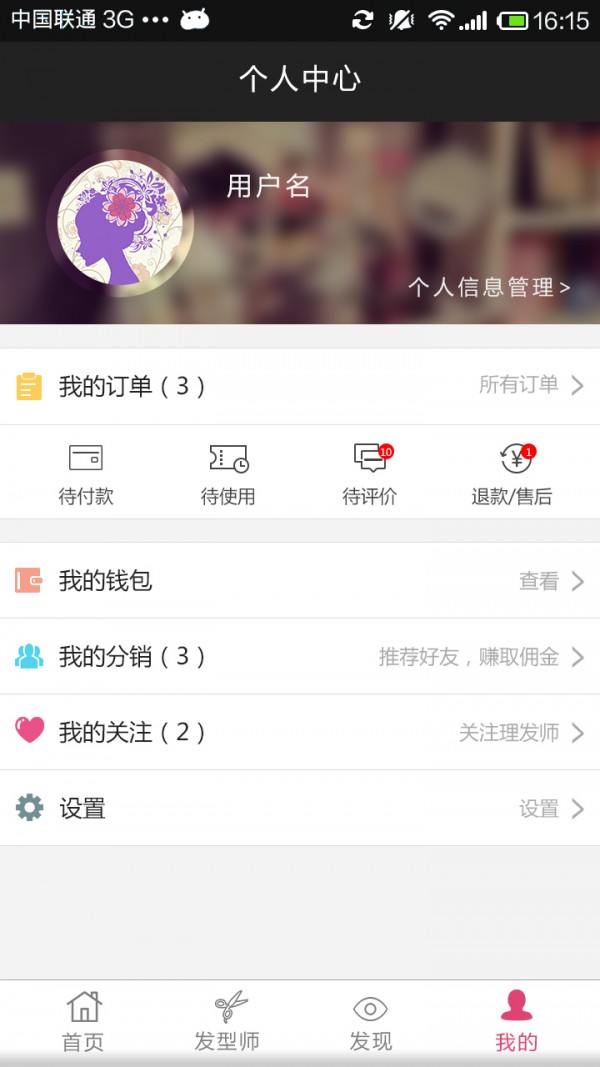Image resolution: width=600 pixels, height=1067 pixels.
Task: View 待付款 pending payment orders
Action: click(x=86, y=474)
